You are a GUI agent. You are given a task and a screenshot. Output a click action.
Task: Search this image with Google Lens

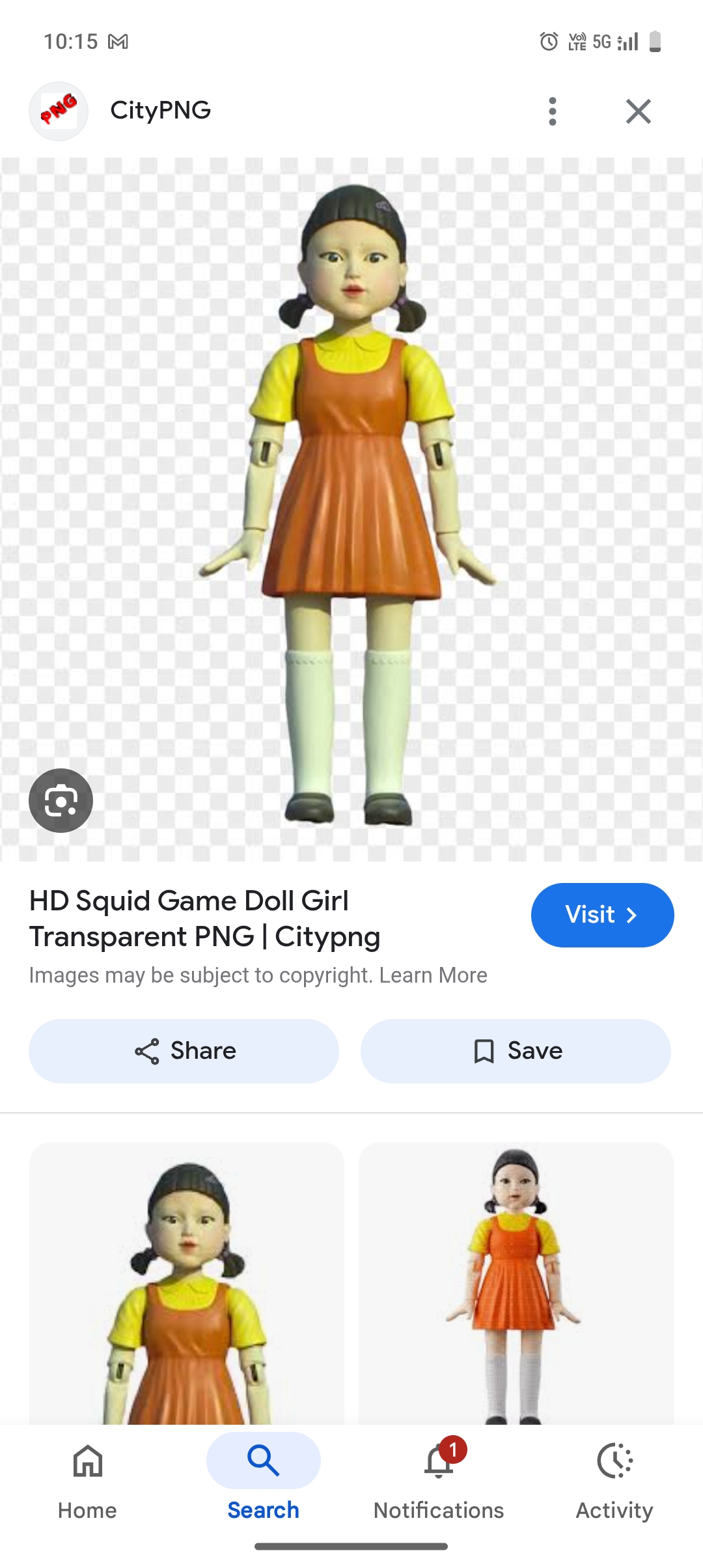click(x=61, y=800)
